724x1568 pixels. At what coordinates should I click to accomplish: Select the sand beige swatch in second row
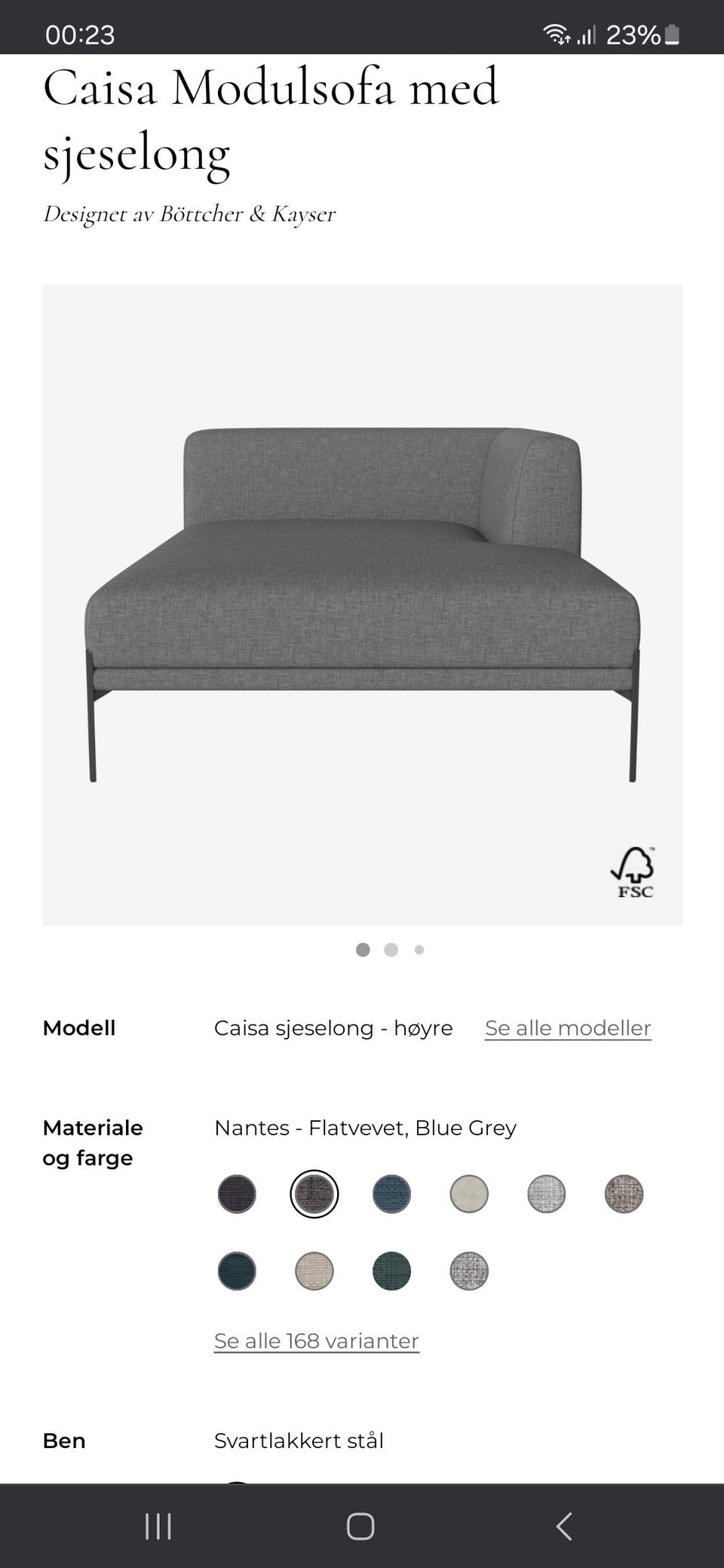pos(314,1272)
